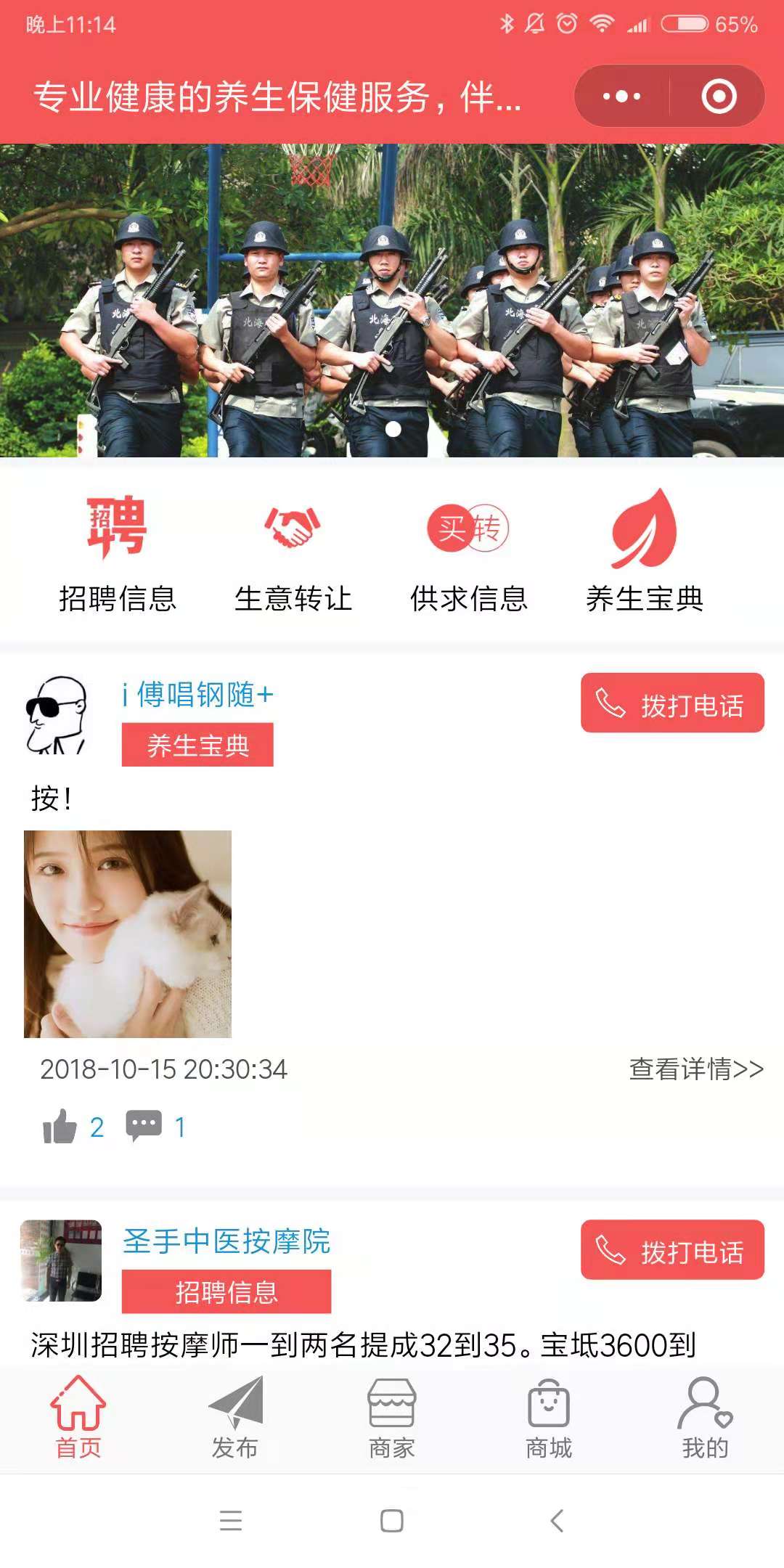784x1568 pixels.
Task: Call the poster i 傅唱钢随+
Action: coord(672,703)
